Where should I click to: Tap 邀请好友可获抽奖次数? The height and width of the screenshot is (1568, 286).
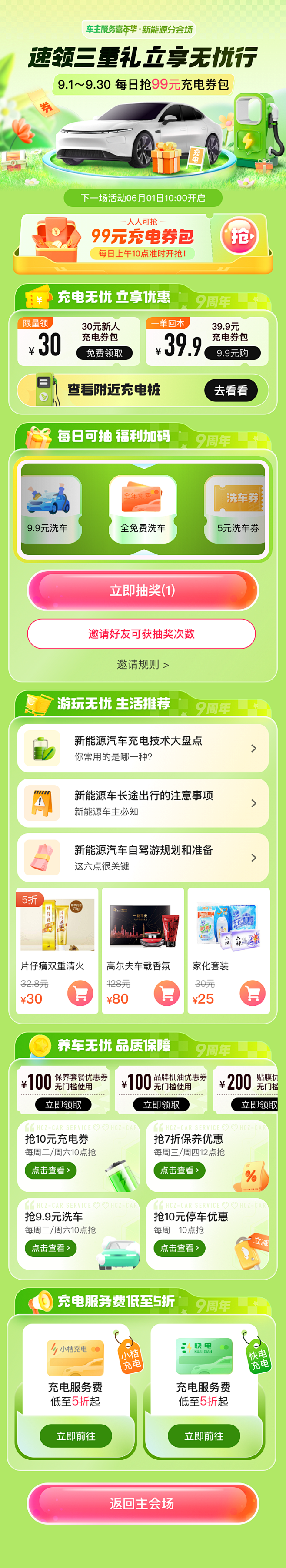coord(141,633)
